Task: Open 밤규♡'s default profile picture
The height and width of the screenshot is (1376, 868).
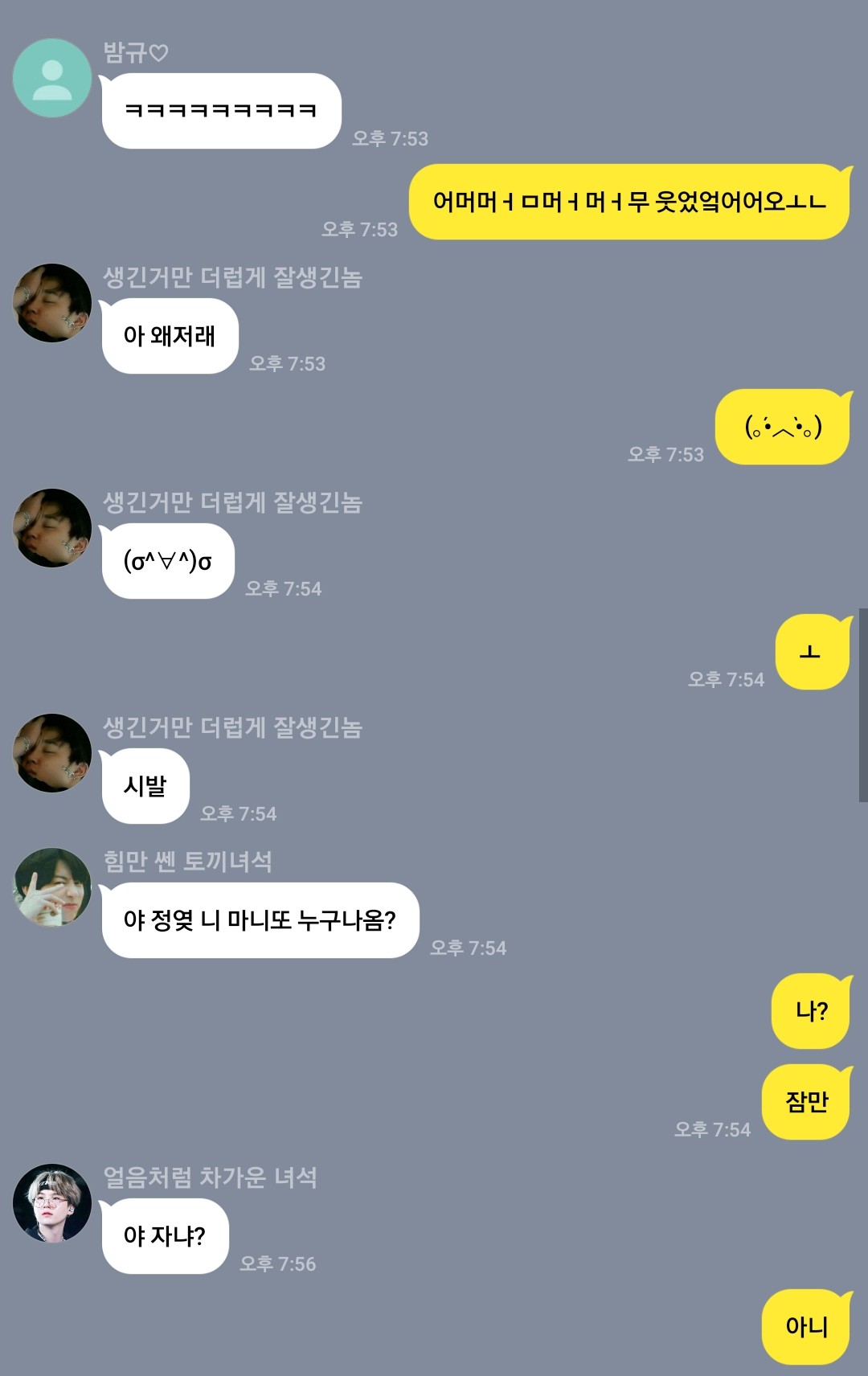Action: pos(52,78)
